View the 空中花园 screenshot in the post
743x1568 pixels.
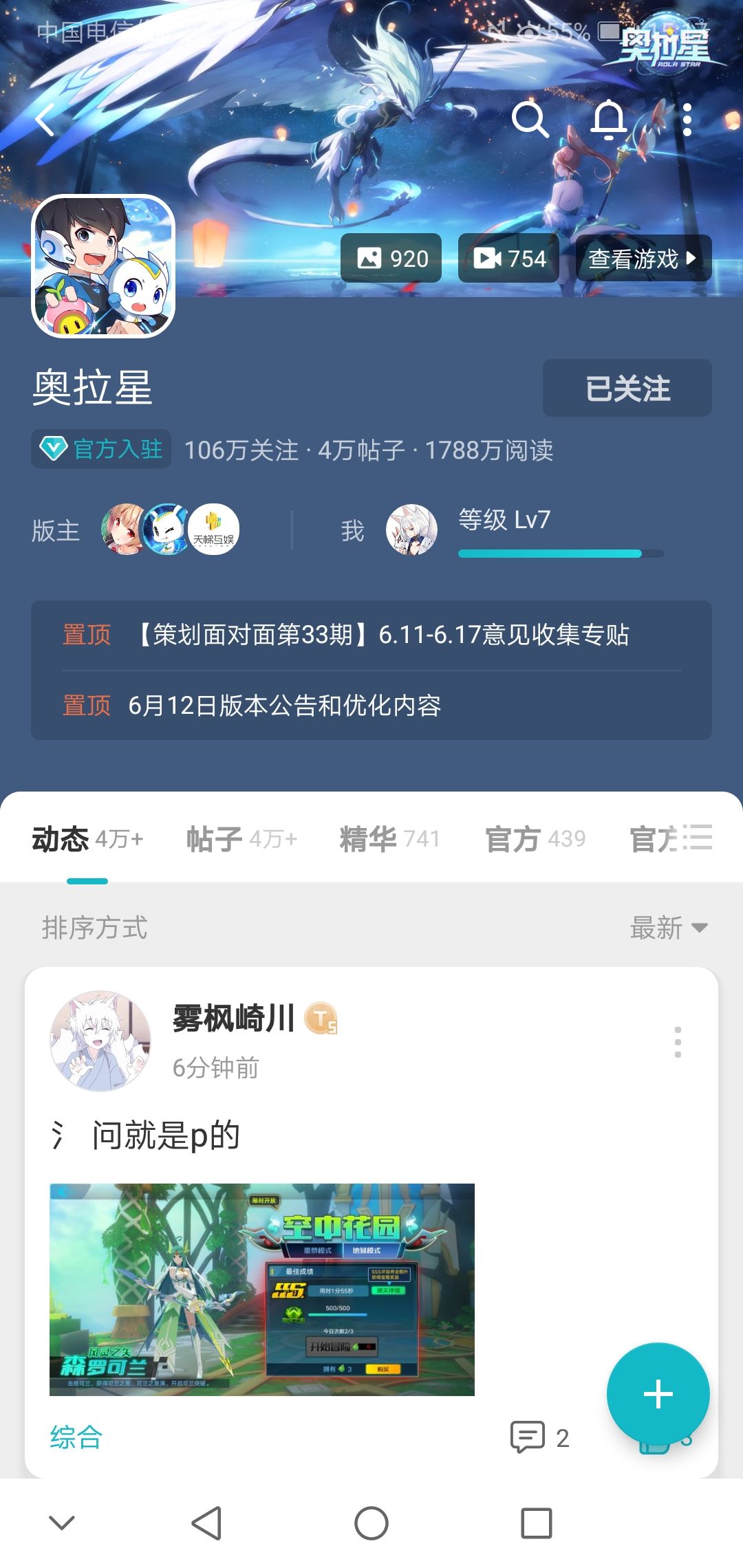[262, 1289]
